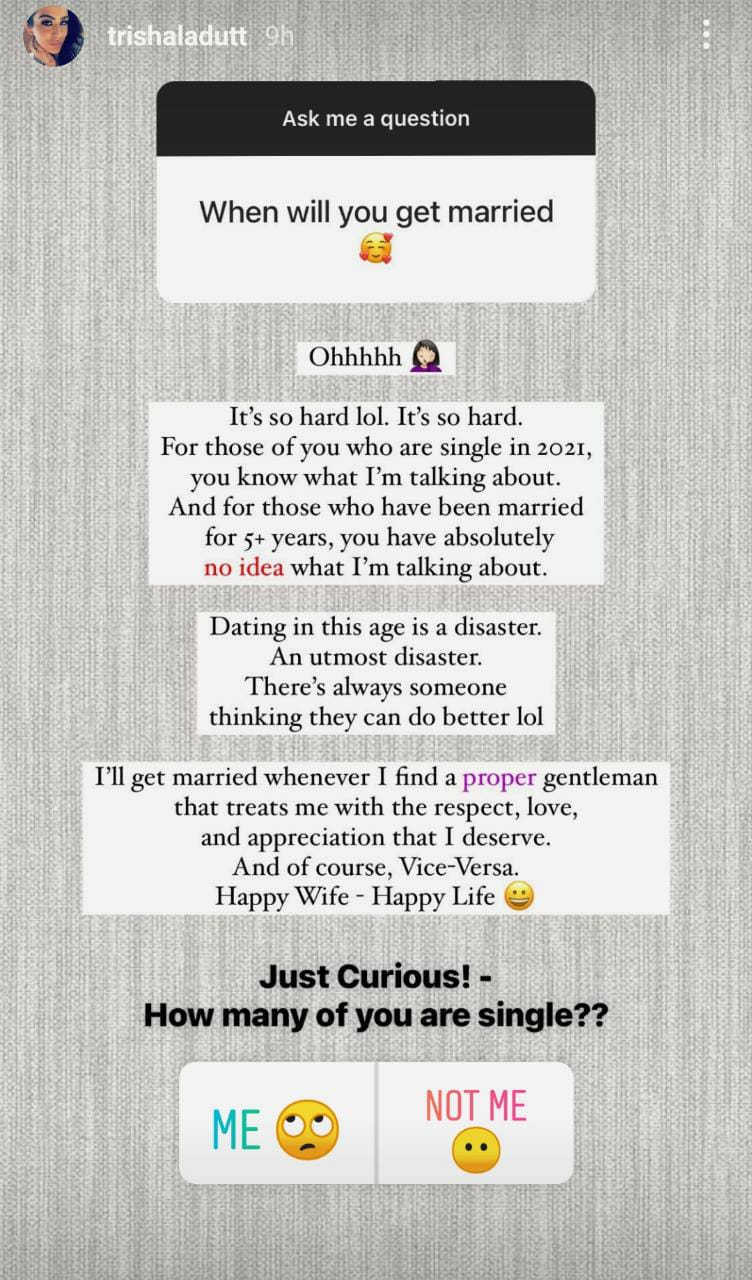Viewport: 752px width, 1280px height.
Task: Open trishaladutt's profile picture
Action: (x=53, y=37)
